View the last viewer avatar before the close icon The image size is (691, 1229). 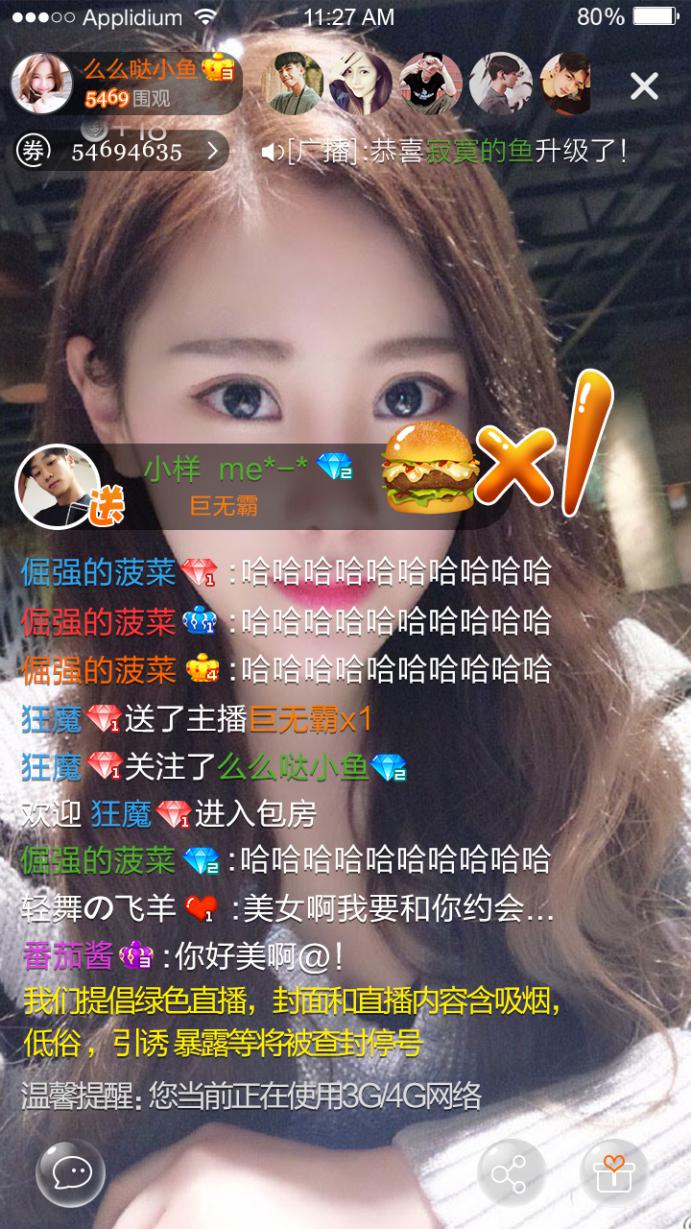[x=566, y=84]
